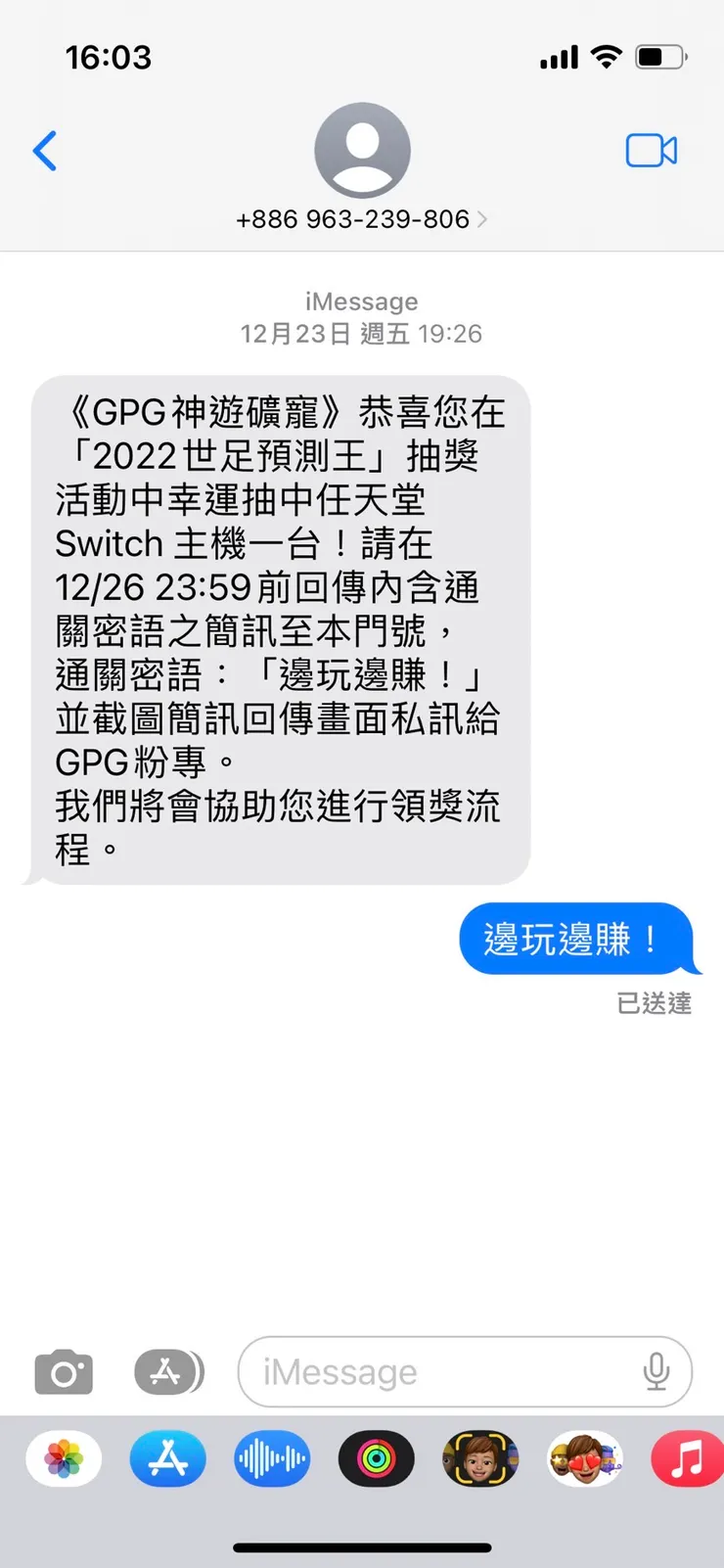
Task: Start a FaceTime video call
Action: tap(651, 151)
